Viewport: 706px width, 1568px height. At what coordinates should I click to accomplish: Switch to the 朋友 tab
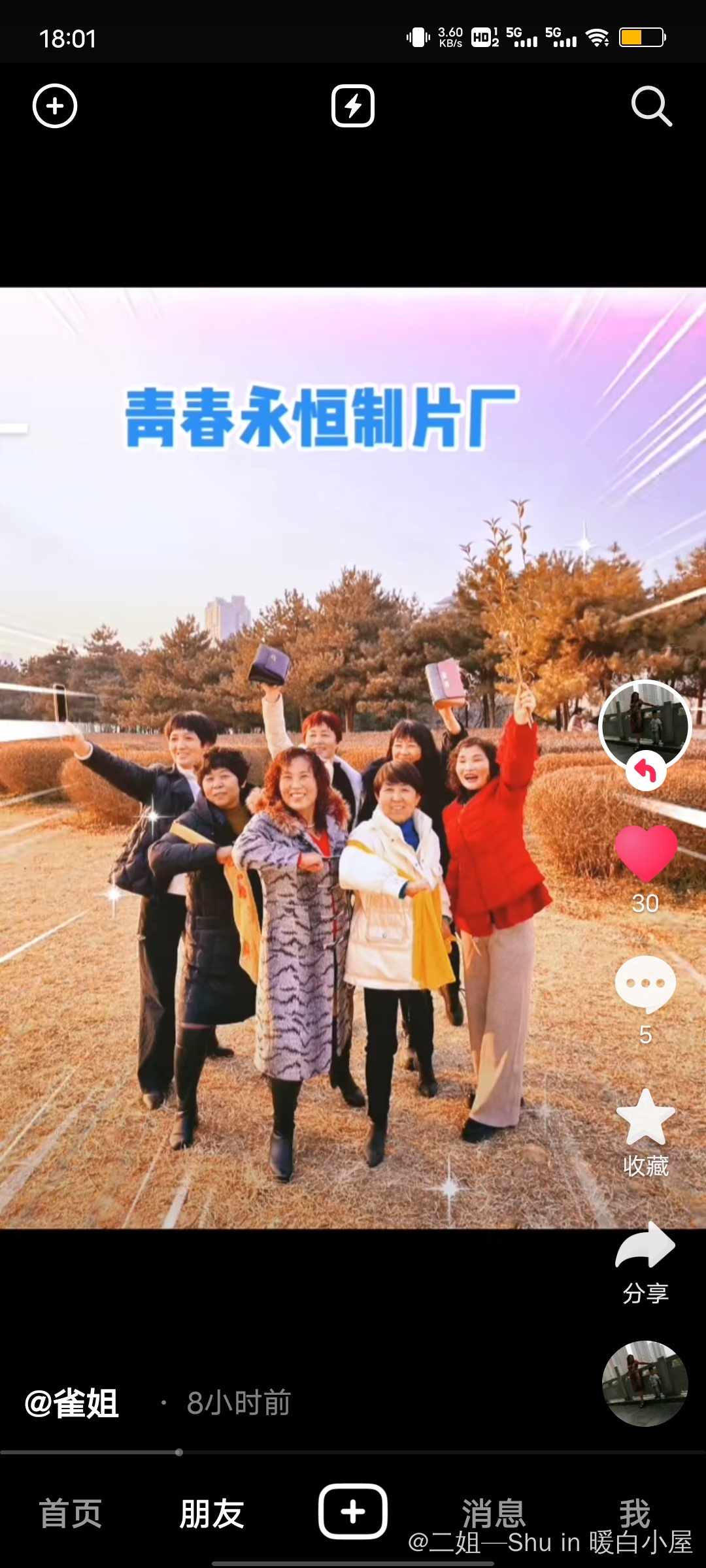(212, 1513)
